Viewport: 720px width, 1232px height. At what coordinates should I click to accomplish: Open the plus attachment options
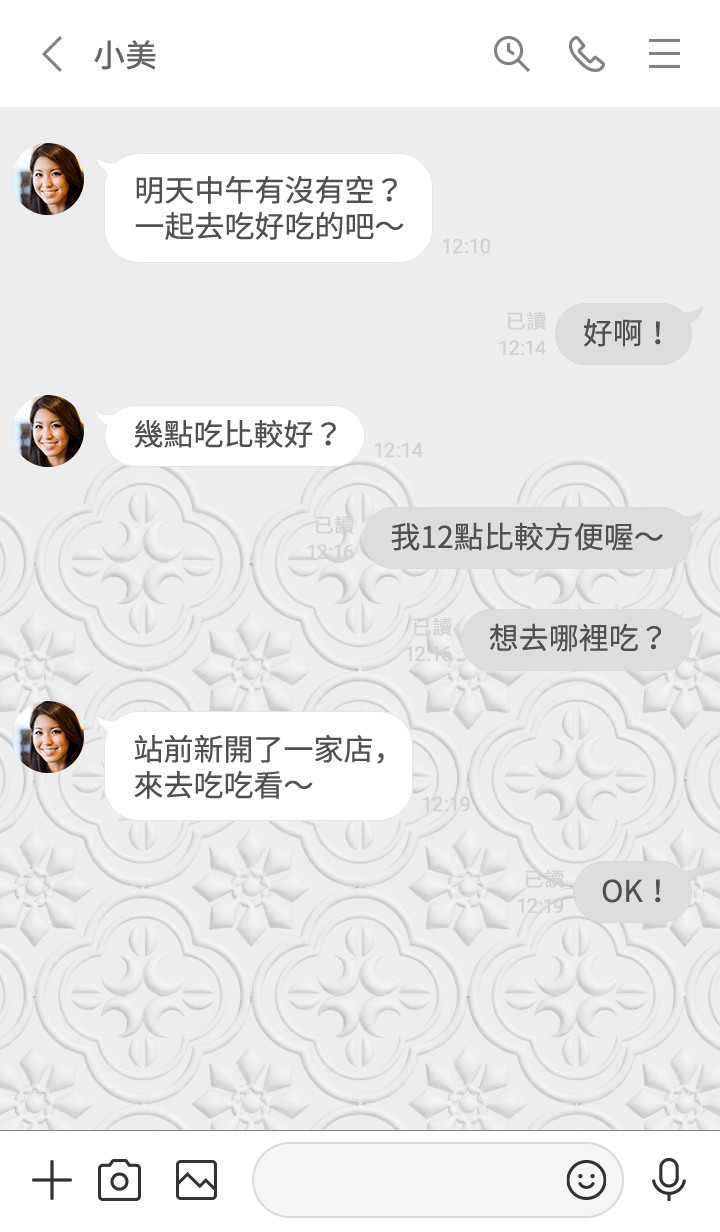click(x=52, y=1181)
